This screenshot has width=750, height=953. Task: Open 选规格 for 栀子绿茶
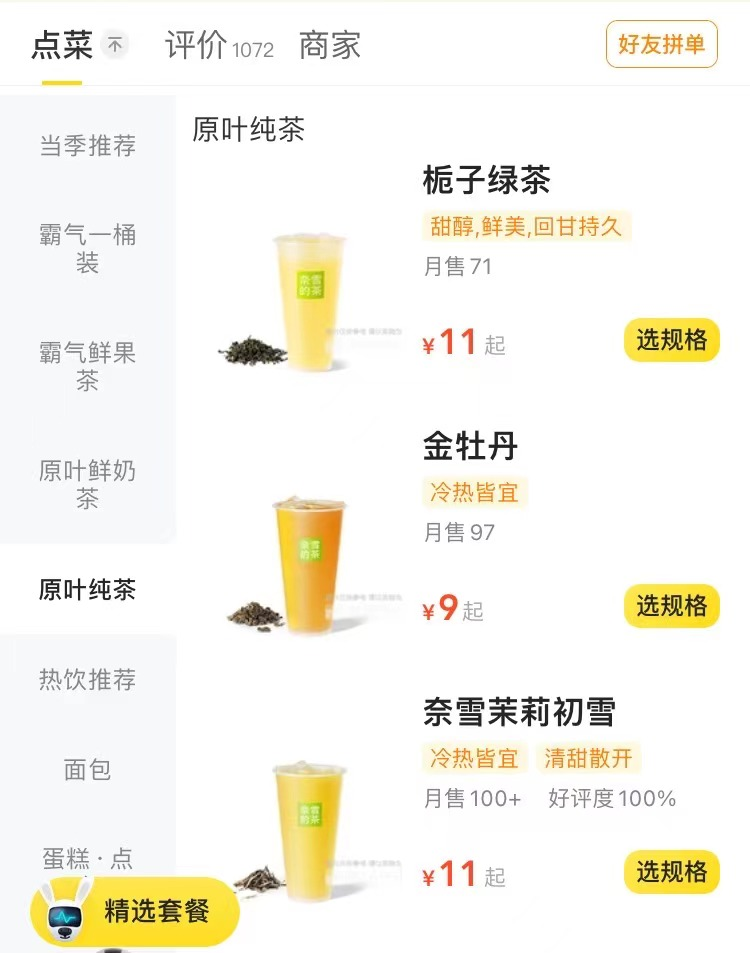coord(671,340)
